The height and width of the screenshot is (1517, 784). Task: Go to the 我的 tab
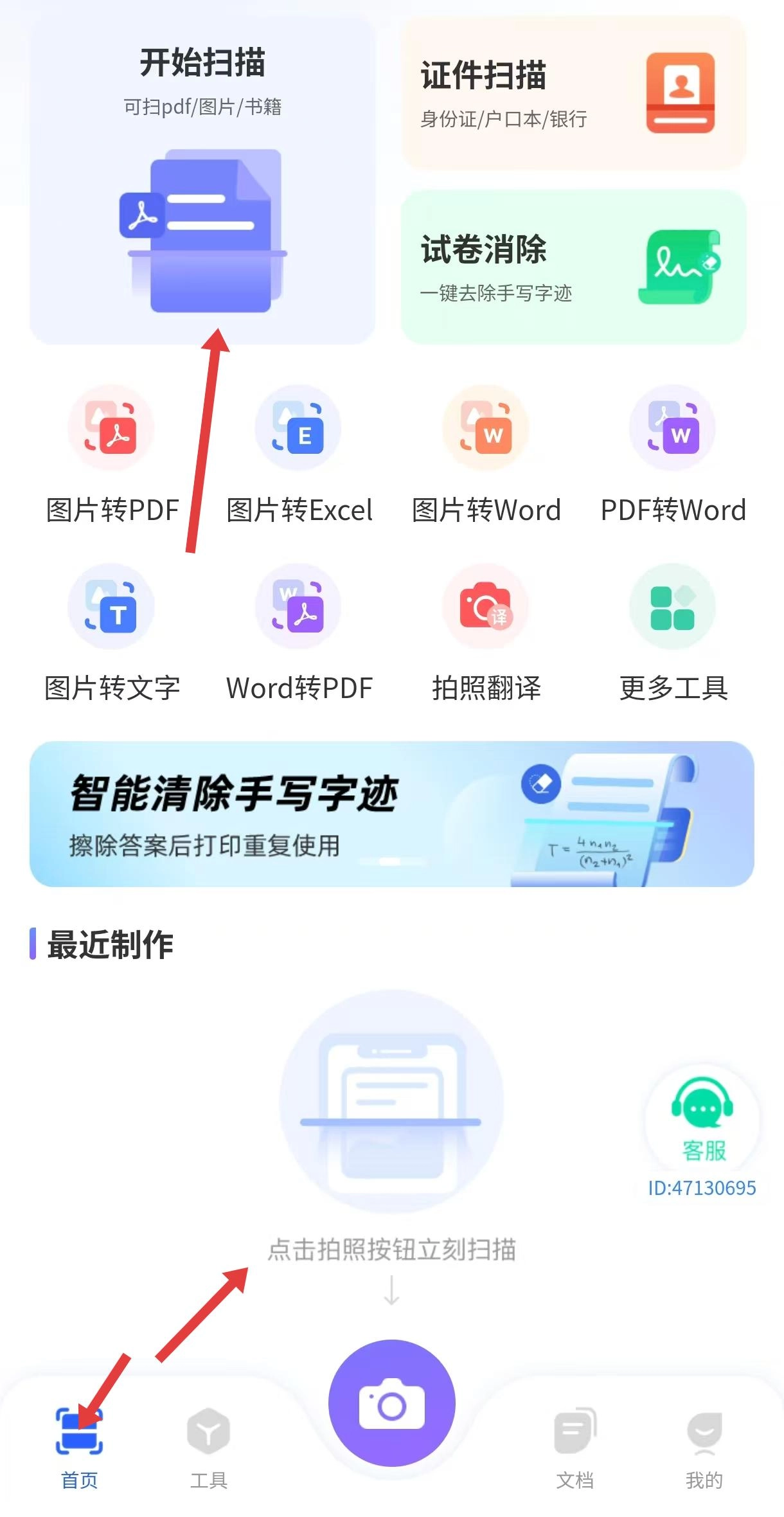tap(704, 1448)
